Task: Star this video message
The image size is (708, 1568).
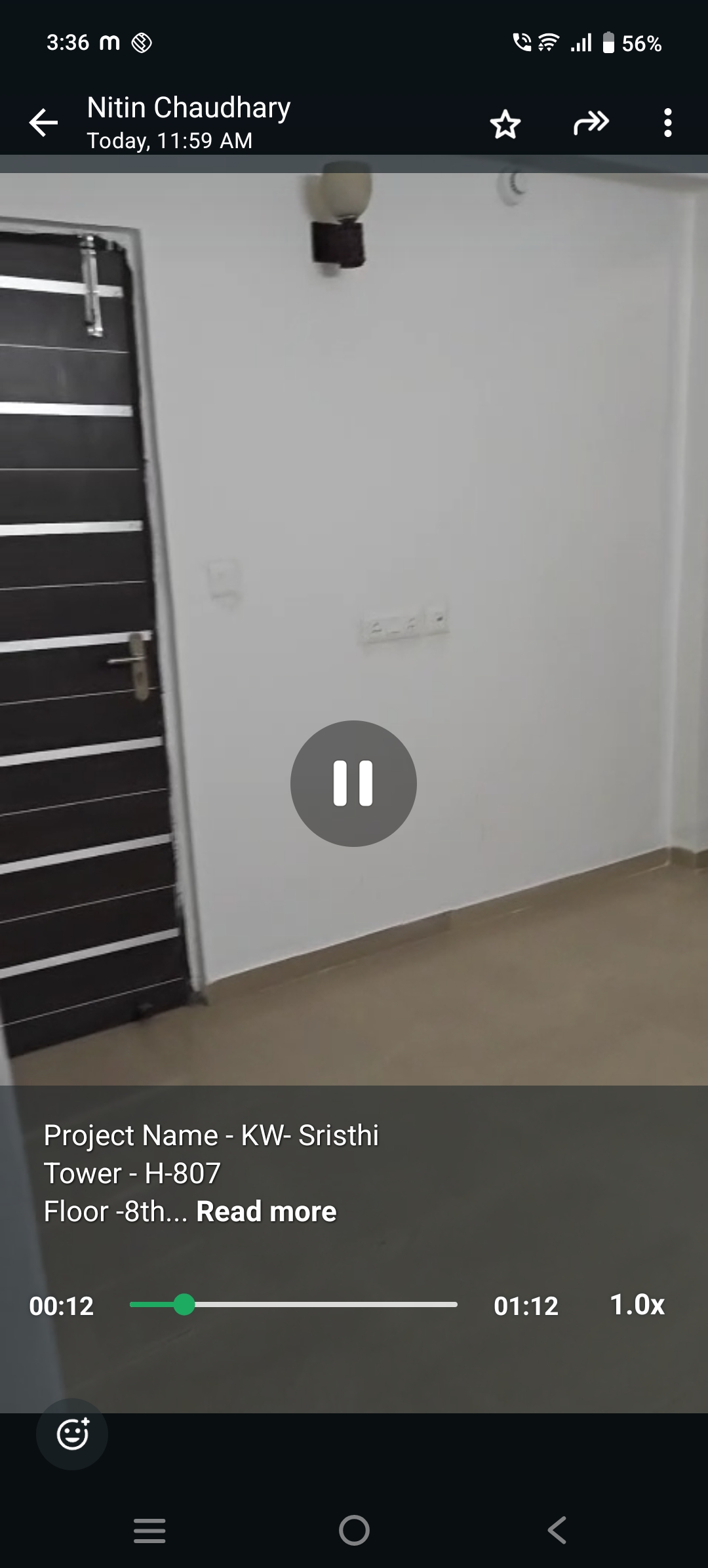Action: click(x=505, y=124)
